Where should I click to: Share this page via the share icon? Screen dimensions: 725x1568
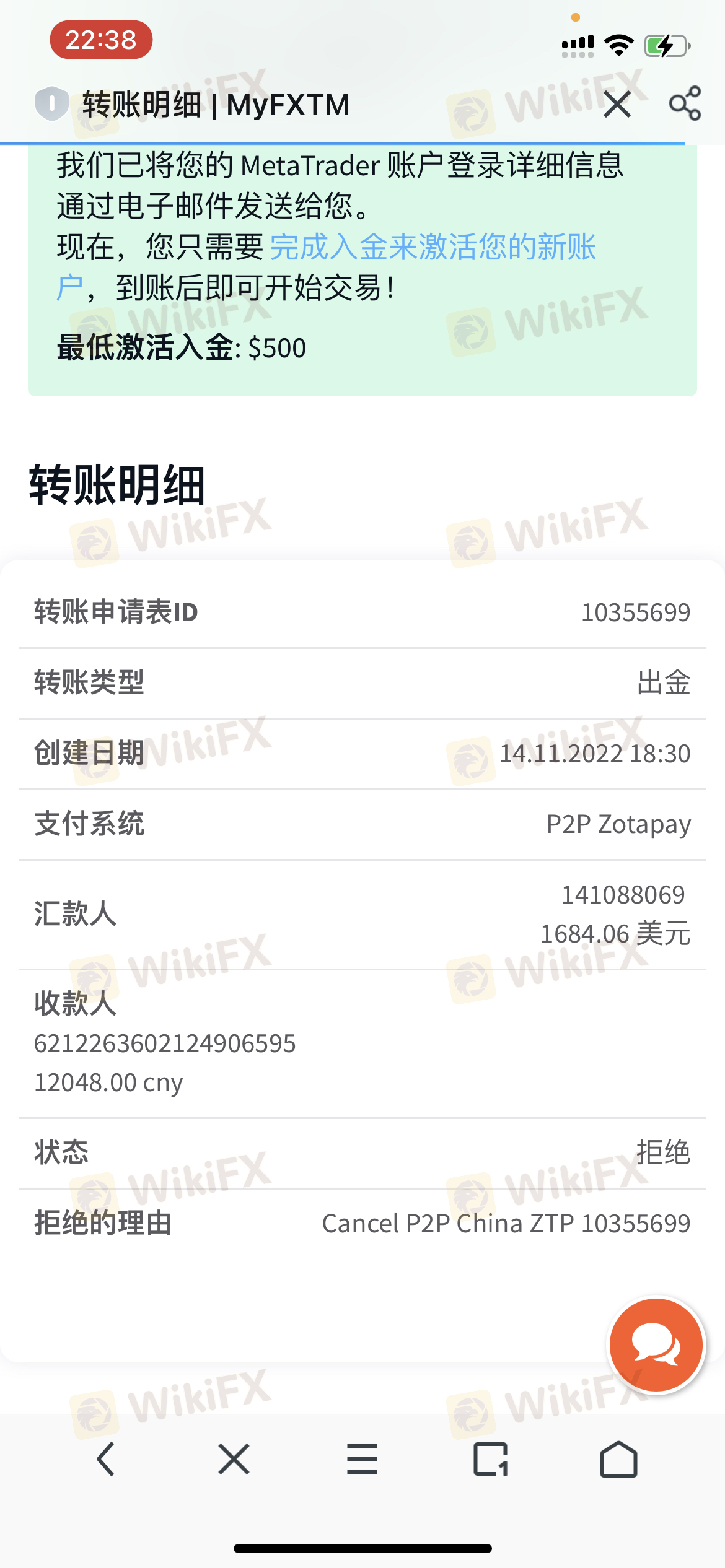click(x=685, y=103)
